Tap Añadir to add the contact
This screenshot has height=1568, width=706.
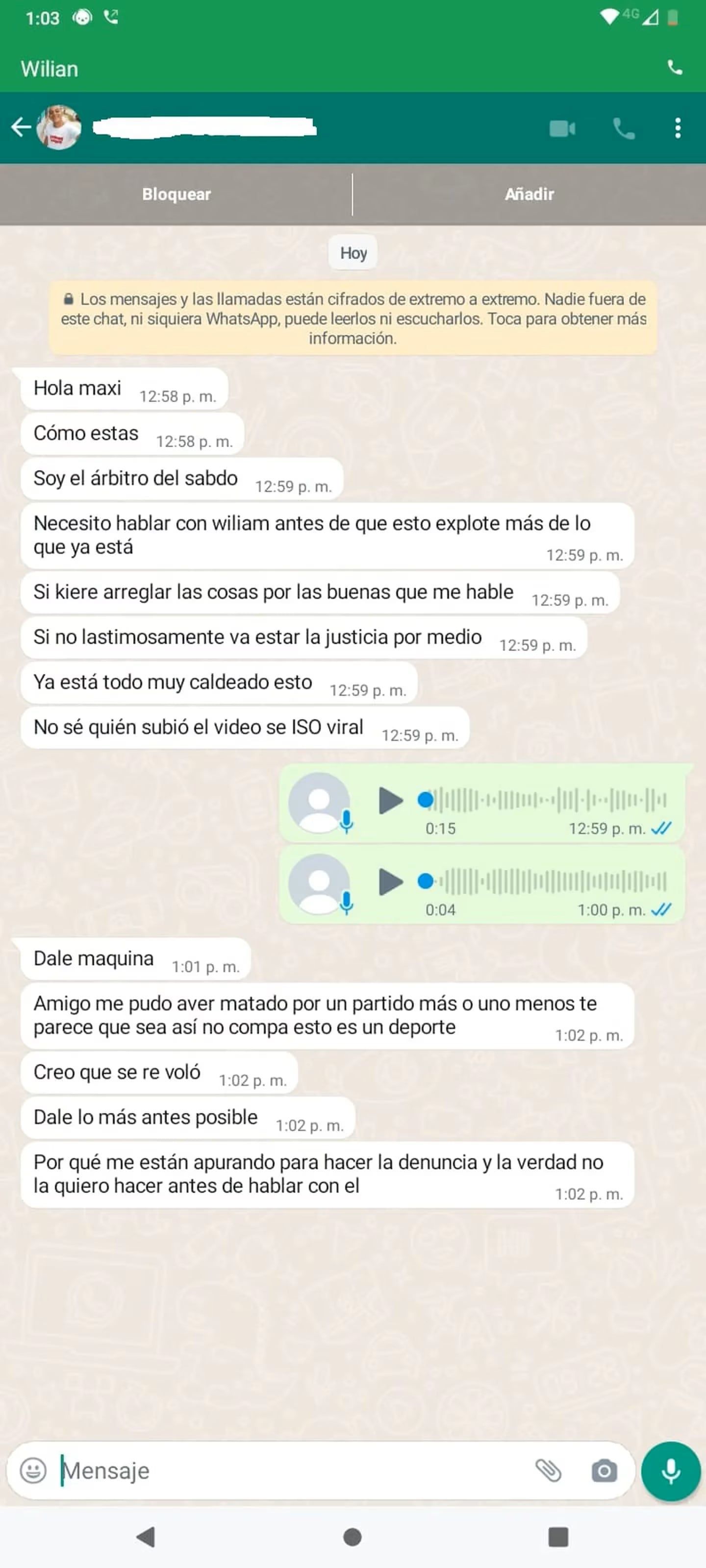coord(529,194)
